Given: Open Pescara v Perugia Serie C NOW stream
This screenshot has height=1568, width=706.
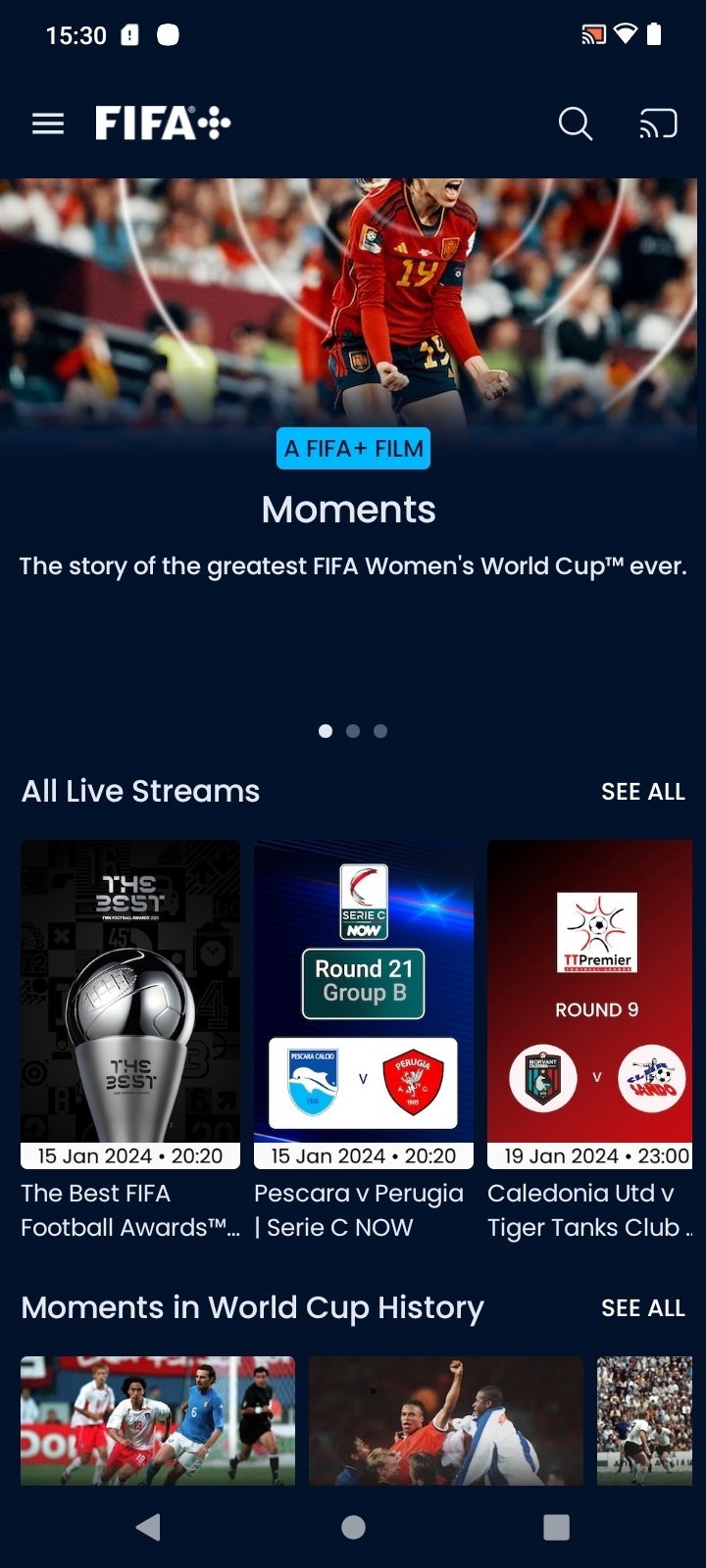Looking at the screenshot, I should coord(364,1042).
